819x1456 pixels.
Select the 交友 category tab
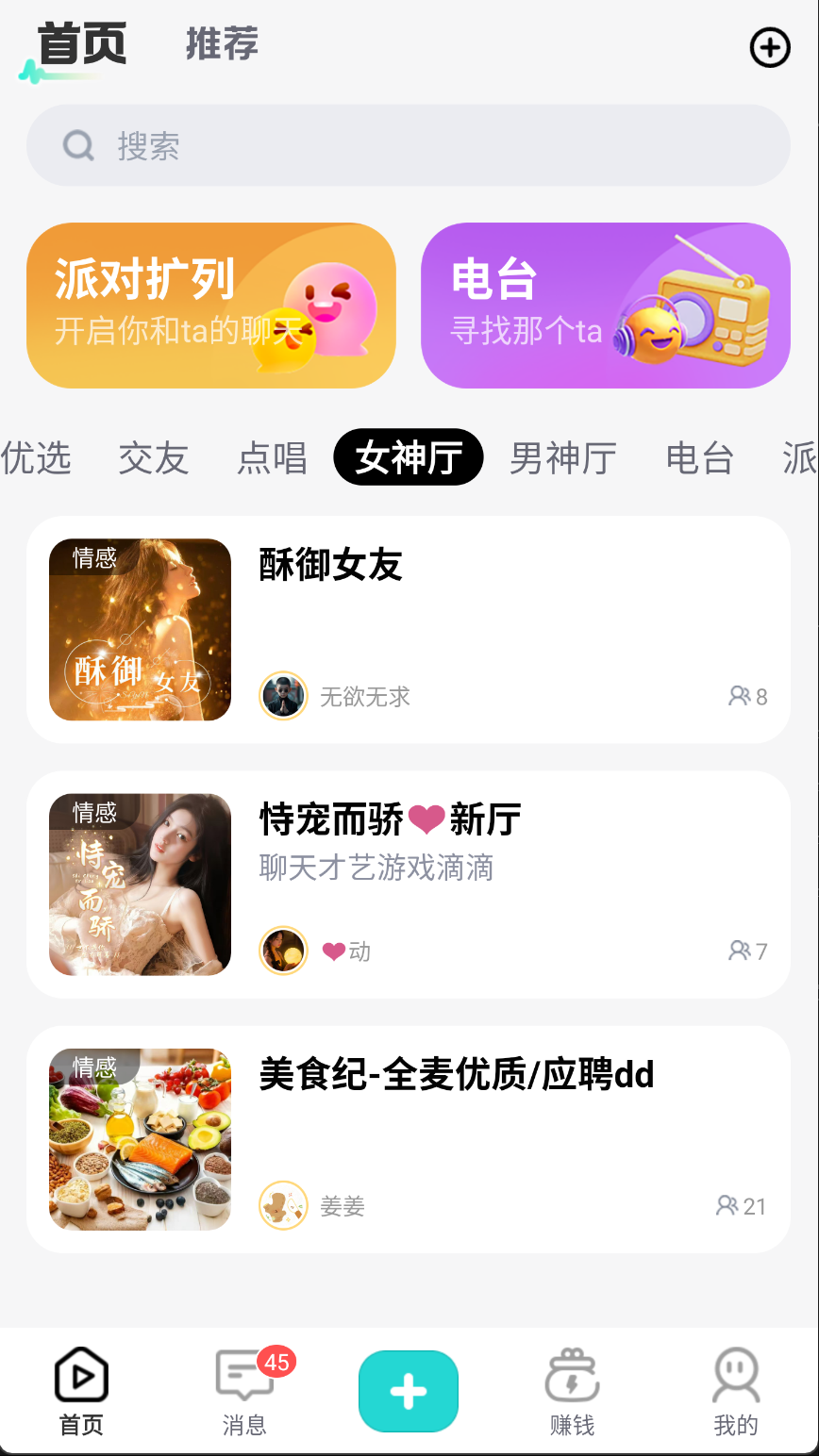coord(152,457)
